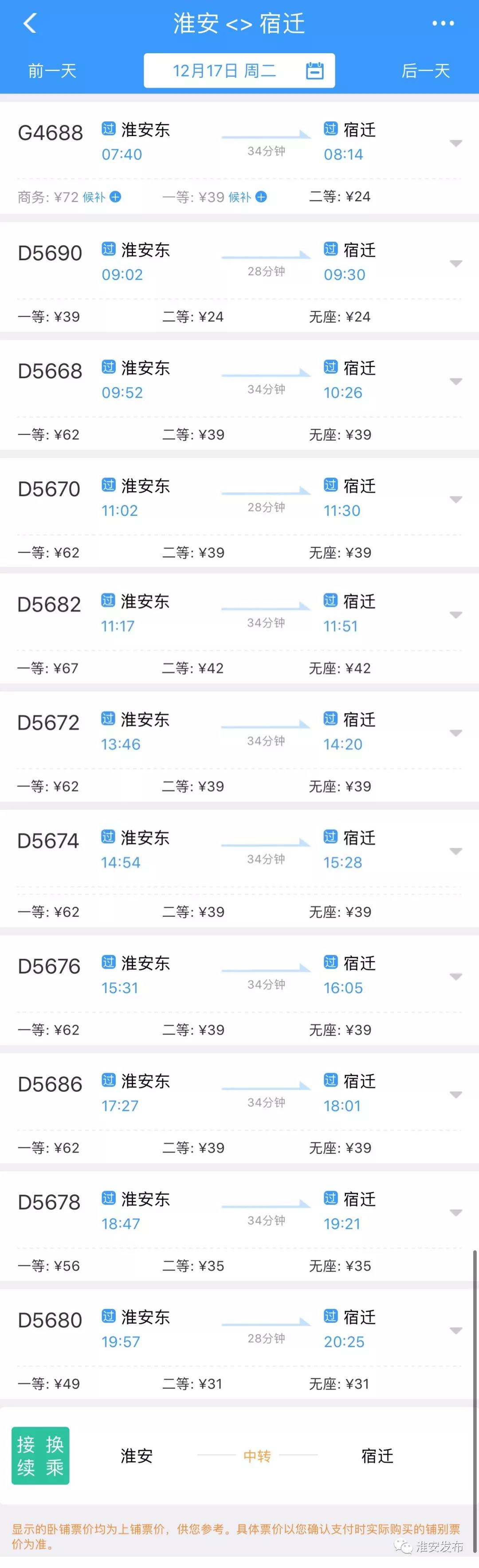The width and height of the screenshot is (479, 1568).
Task: Open the three-dot overflow menu
Action: click(x=443, y=23)
